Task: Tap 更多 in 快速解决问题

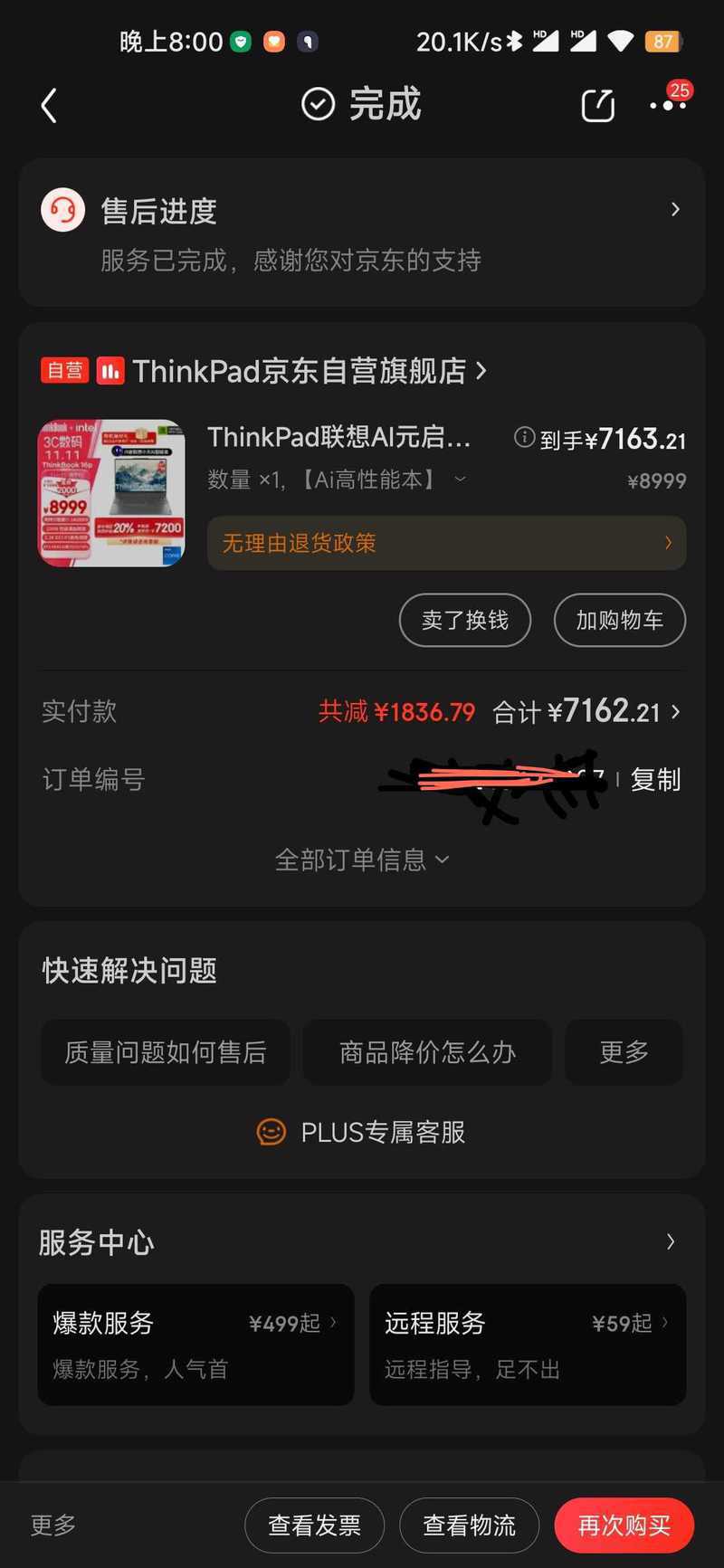Action: (x=624, y=1052)
